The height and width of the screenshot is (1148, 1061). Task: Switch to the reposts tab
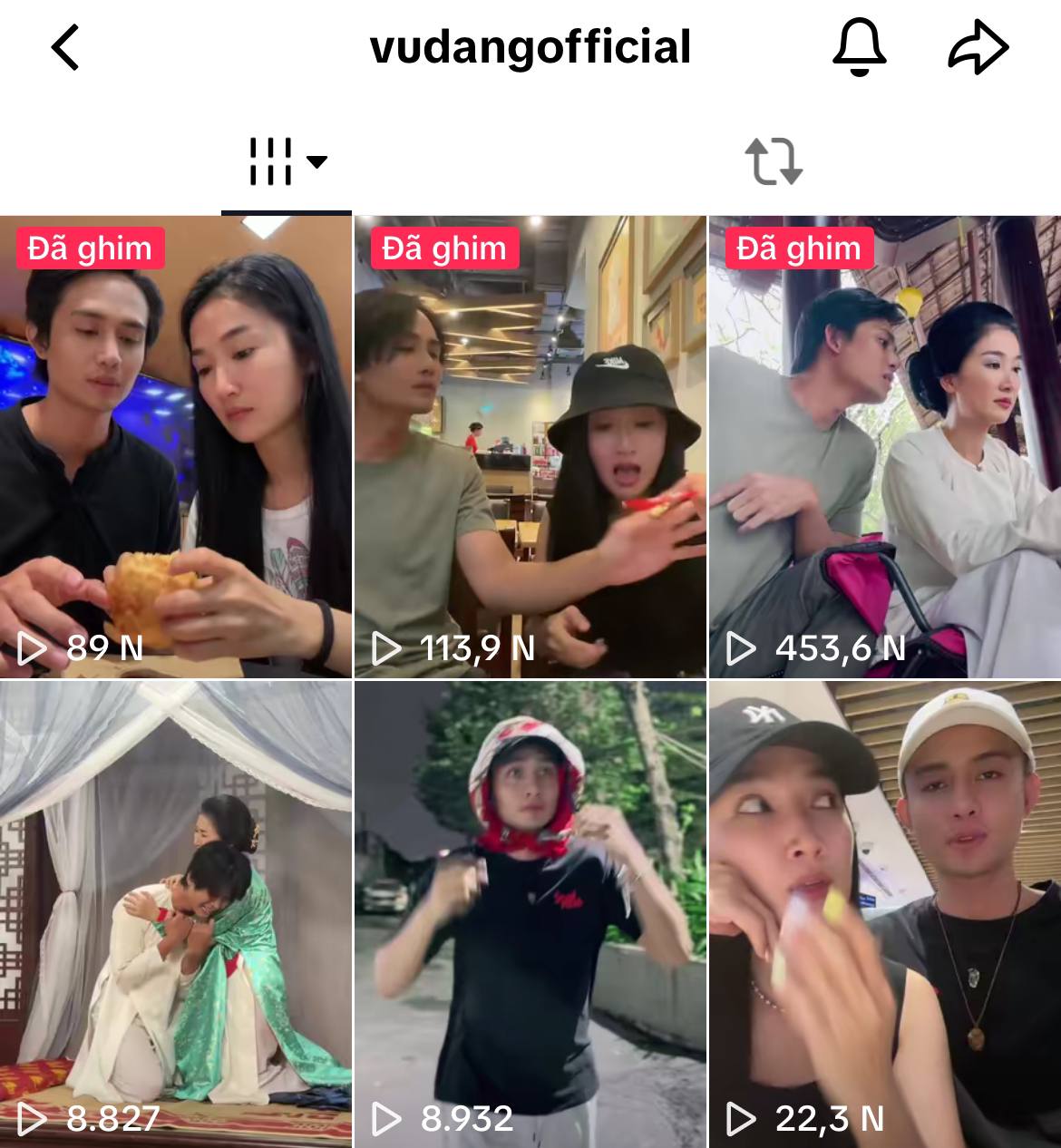[x=774, y=162]
